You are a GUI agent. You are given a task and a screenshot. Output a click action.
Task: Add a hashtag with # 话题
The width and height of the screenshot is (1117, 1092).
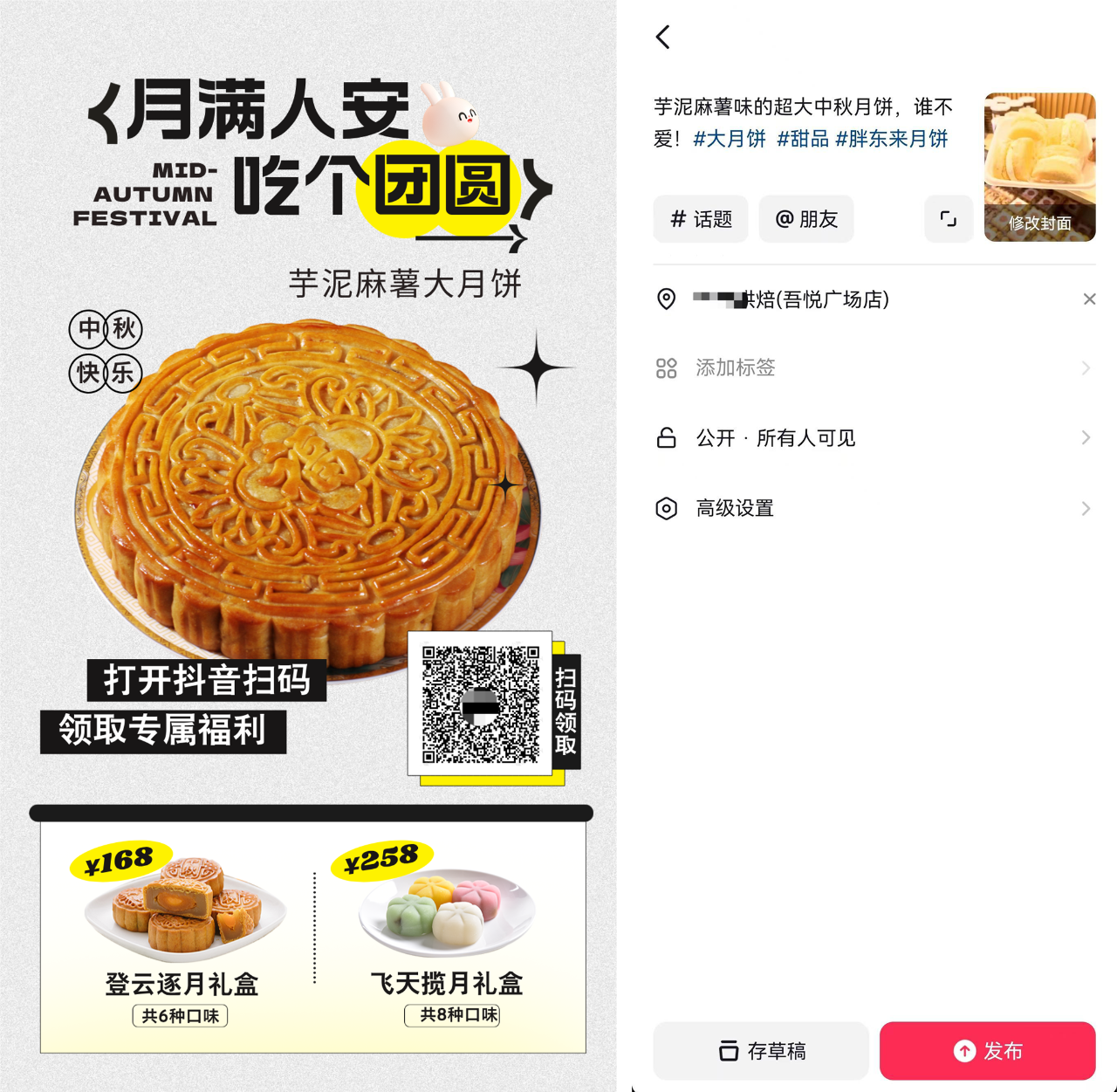click(701, 219)
